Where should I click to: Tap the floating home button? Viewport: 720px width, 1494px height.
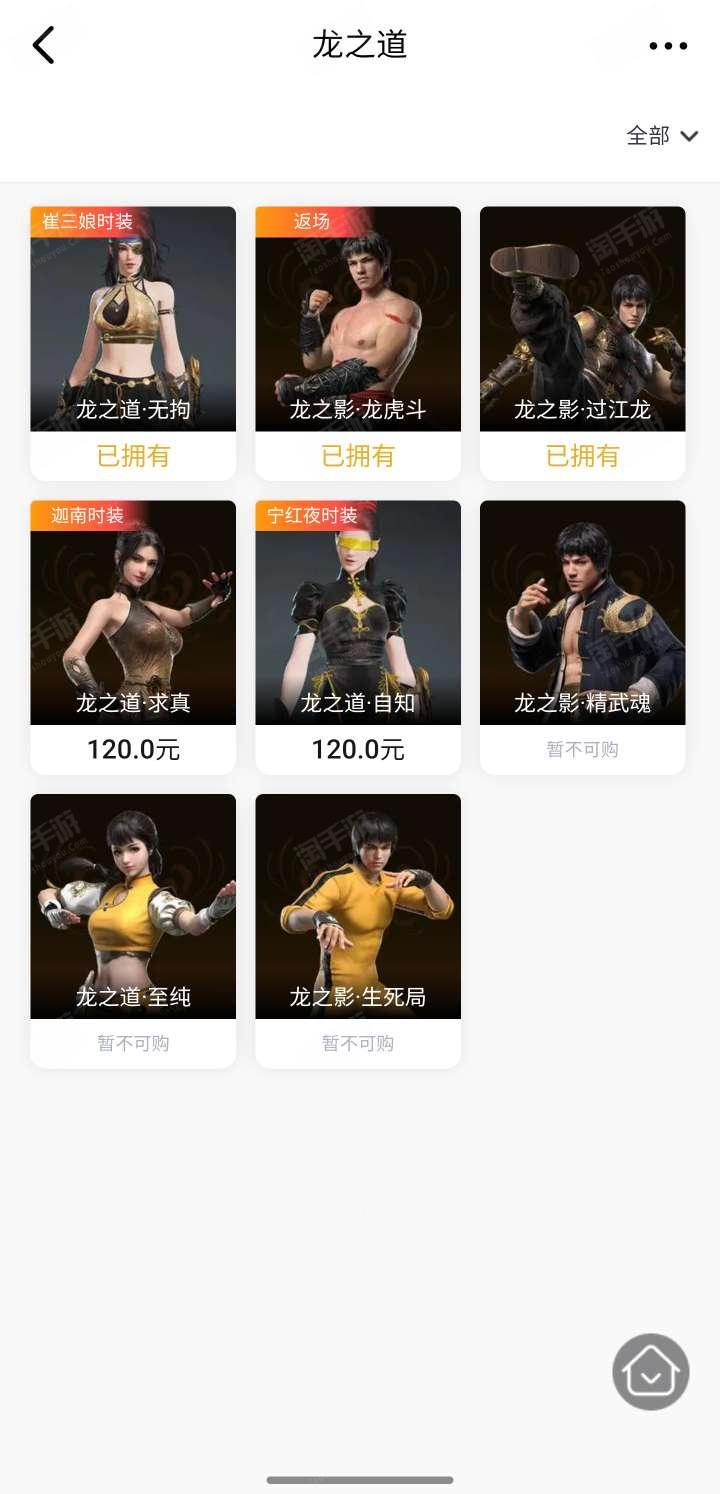point(651,1372)
